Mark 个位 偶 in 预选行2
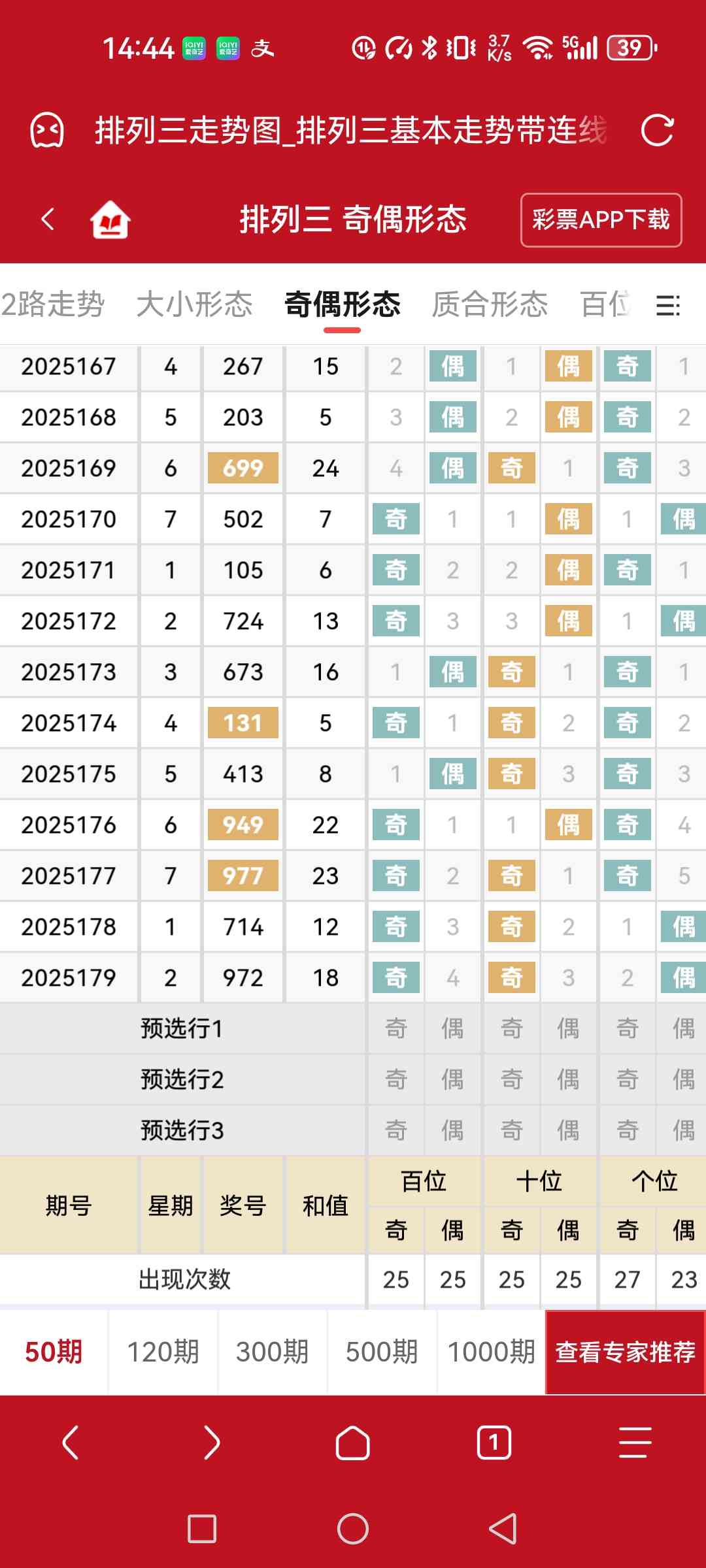 [684, 1079]
